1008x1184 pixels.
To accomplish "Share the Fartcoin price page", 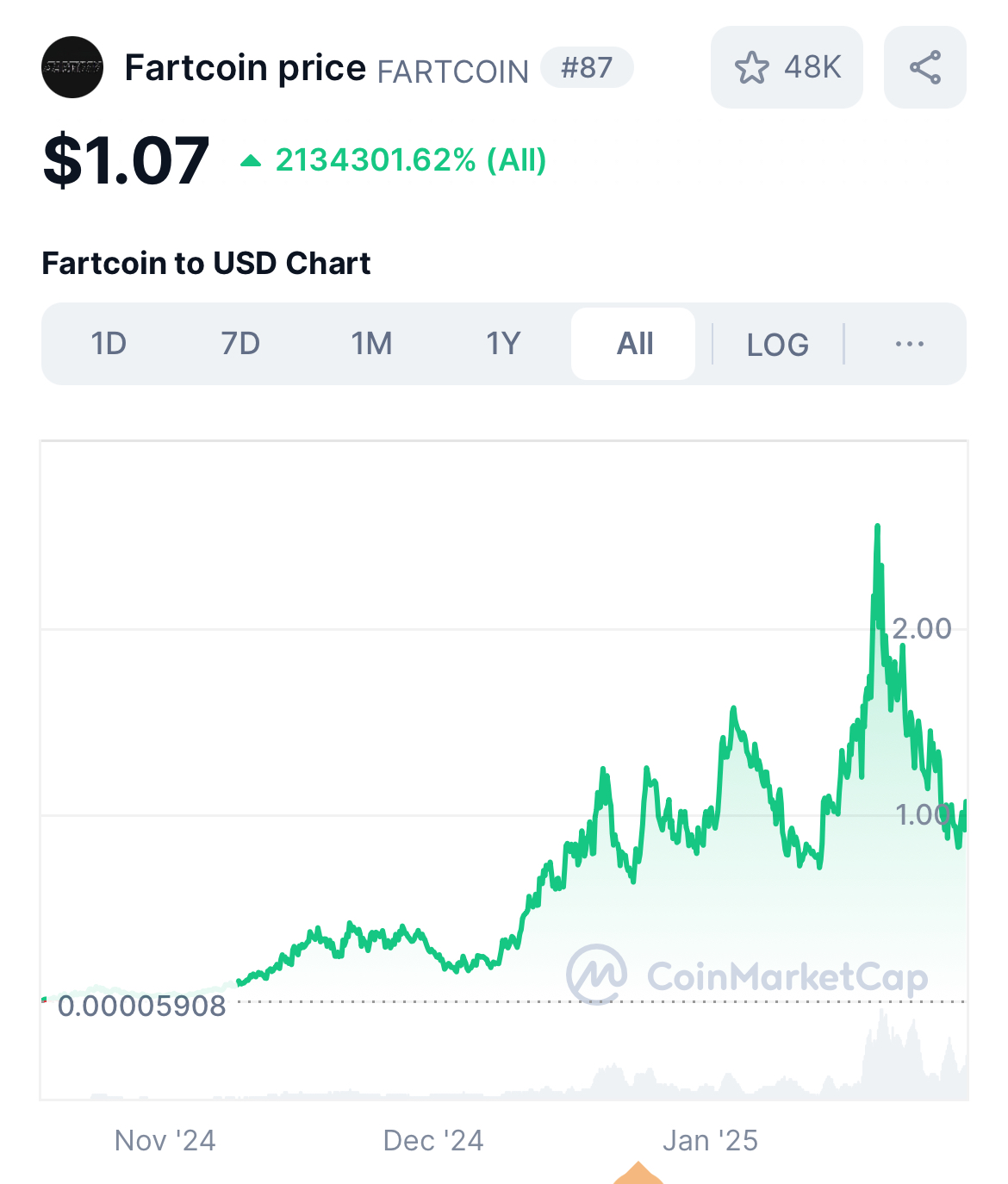I will tap(924, 67).
